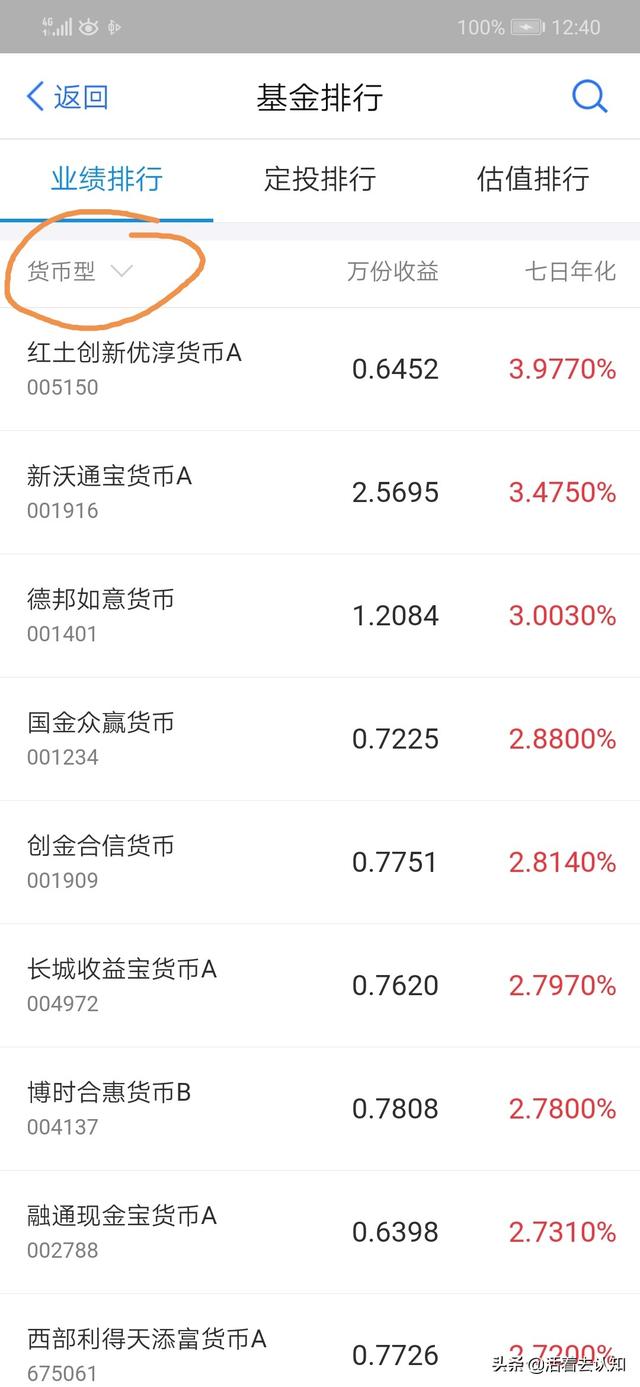640x1387 pixels.
Task: Expand the 货币型 fund type dropdown
Action: click(x=80, y=272)
